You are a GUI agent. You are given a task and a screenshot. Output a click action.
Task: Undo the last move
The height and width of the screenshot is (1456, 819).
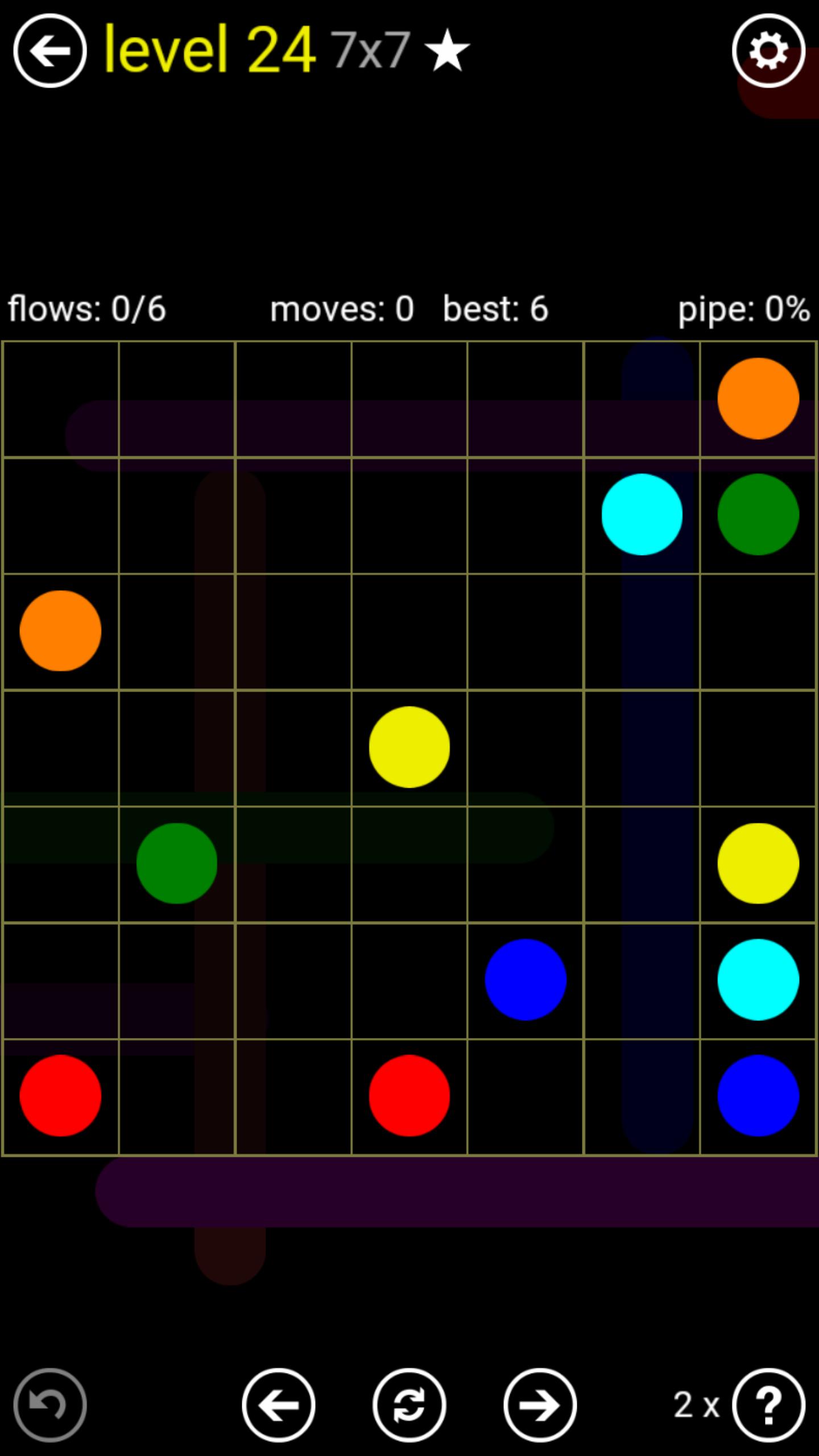50,1405
